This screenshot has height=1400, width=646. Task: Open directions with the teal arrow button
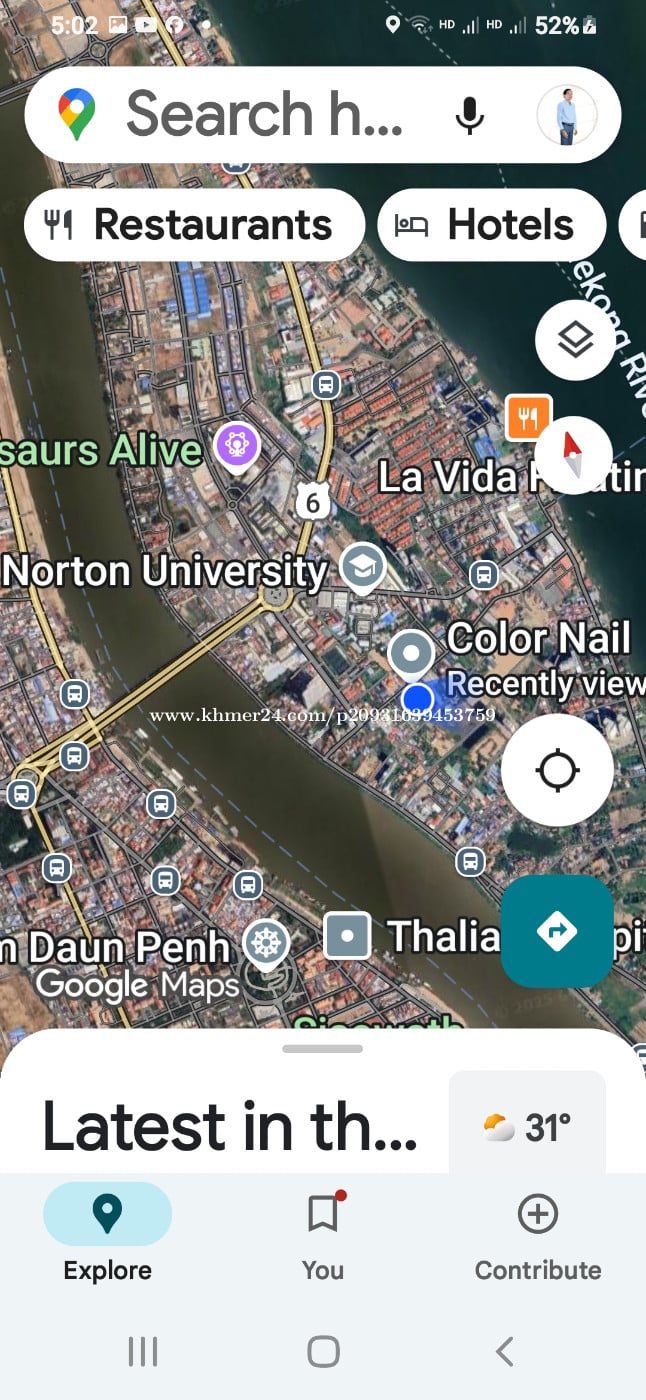(557, 932)
